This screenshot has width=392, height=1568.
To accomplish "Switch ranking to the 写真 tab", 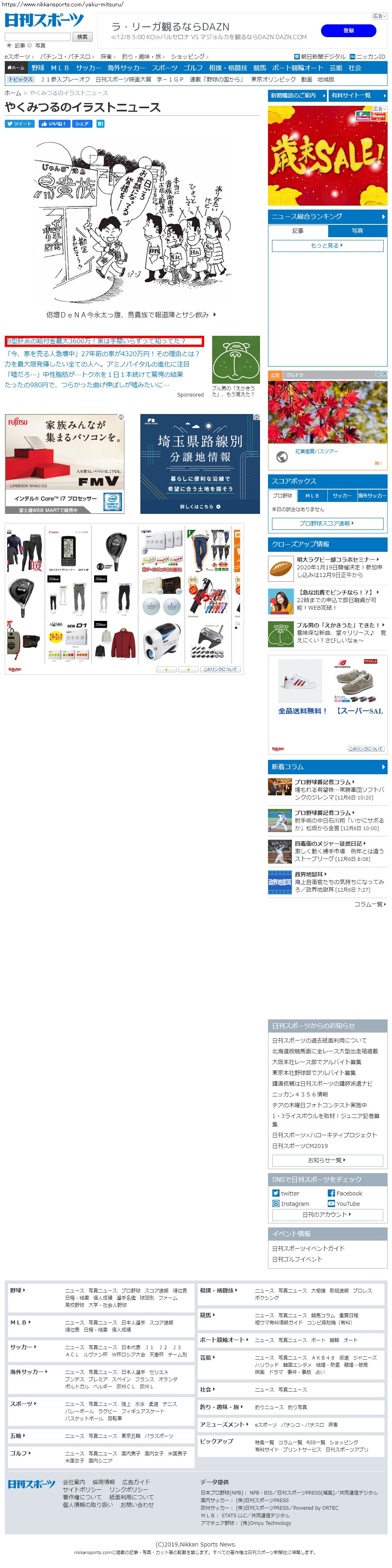I will [357, 231].
